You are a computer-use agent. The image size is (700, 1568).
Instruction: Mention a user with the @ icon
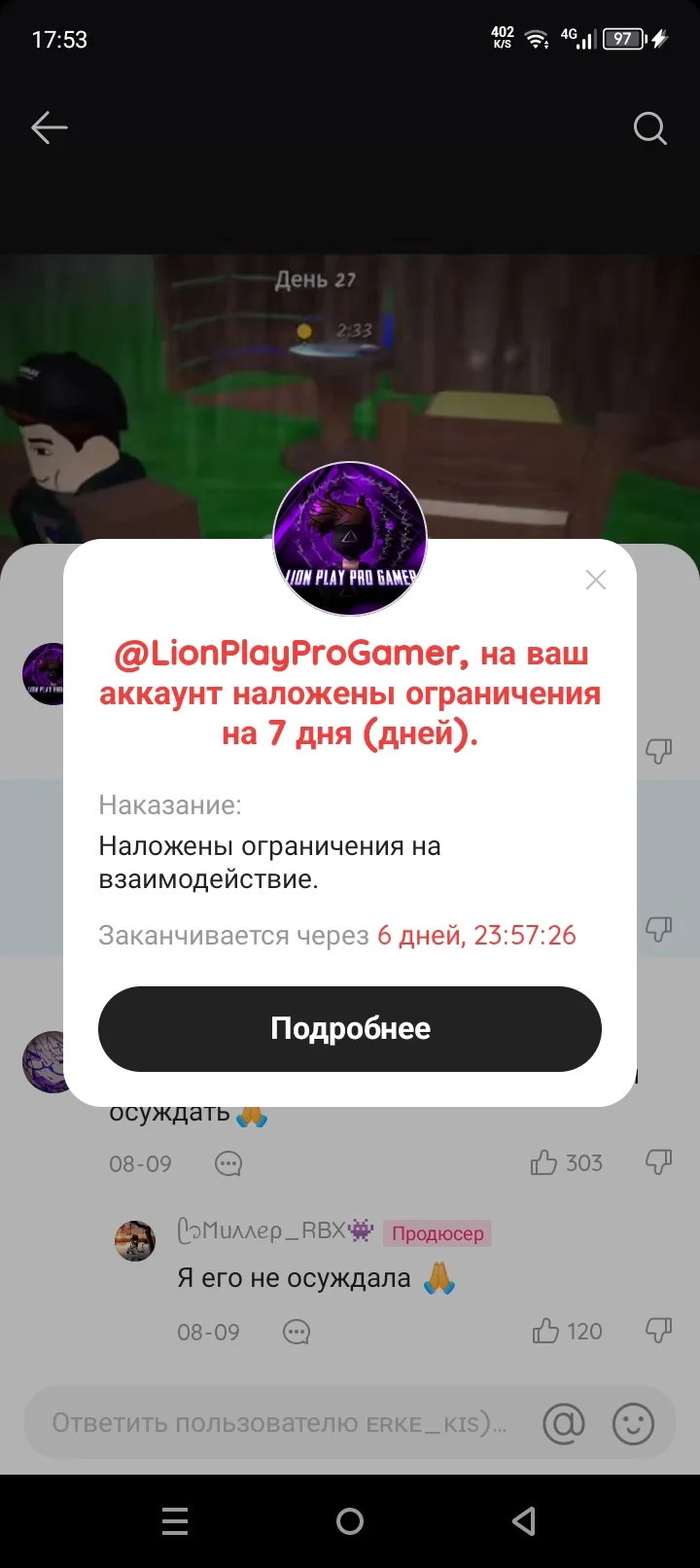click(564, 1423)
